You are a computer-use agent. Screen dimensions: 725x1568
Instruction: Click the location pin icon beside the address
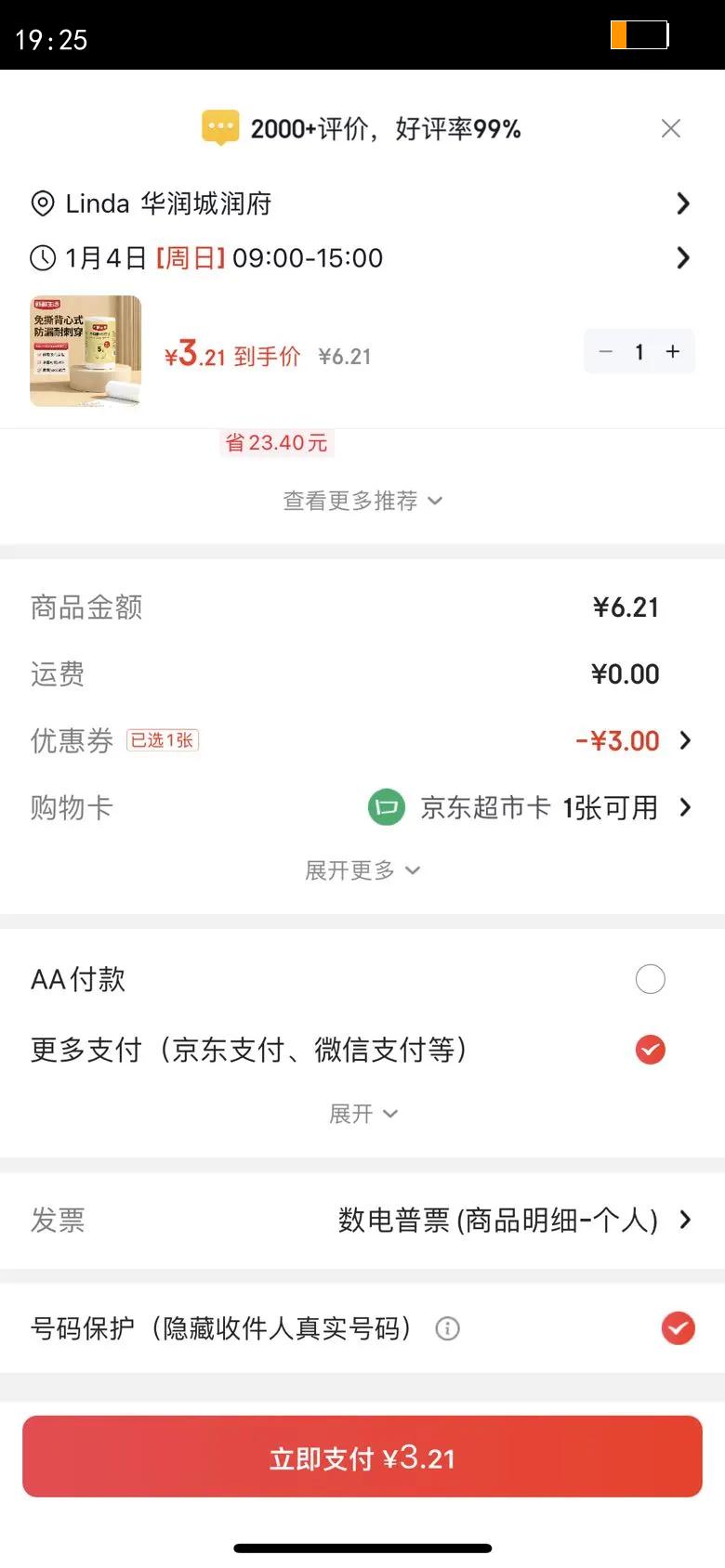[x=44, y=203]
